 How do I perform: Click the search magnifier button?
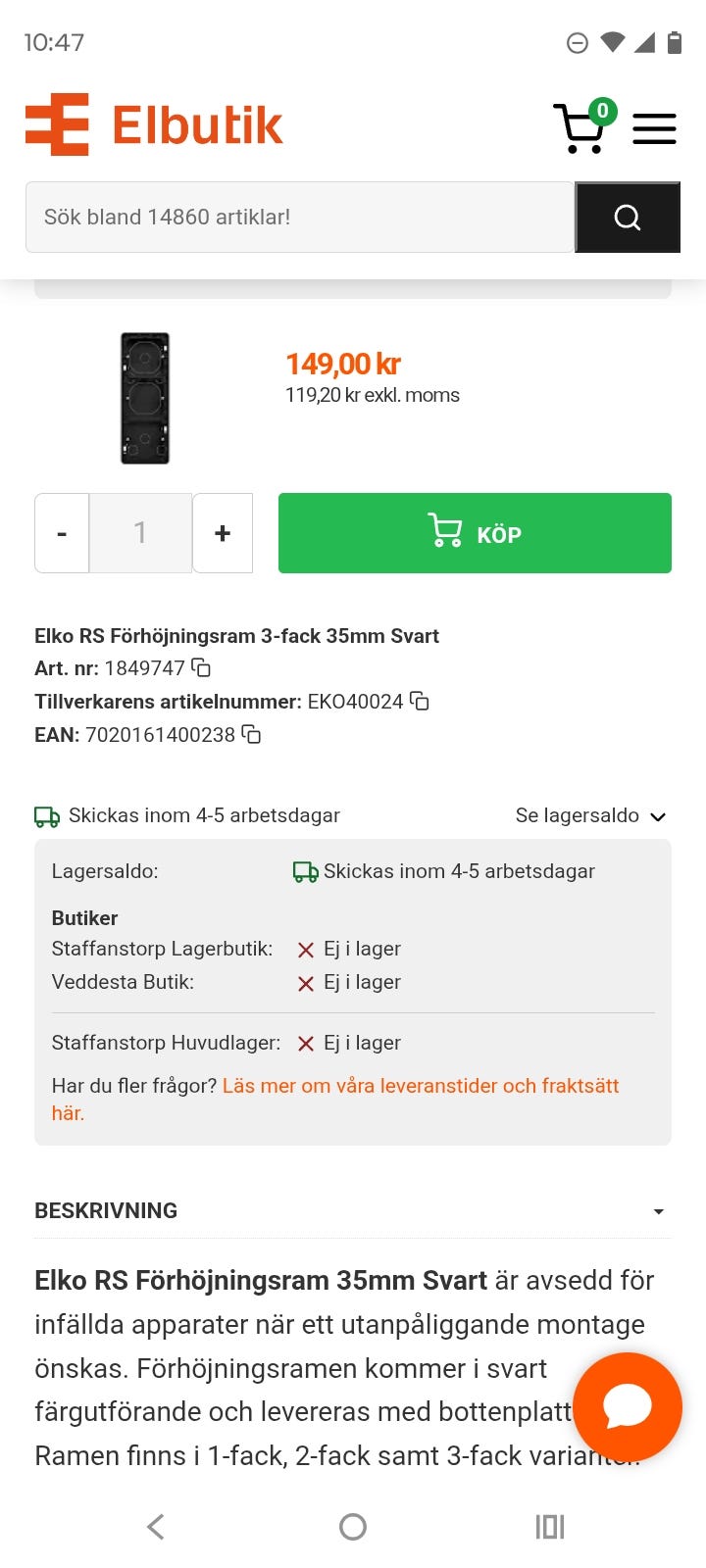[627, 217]
